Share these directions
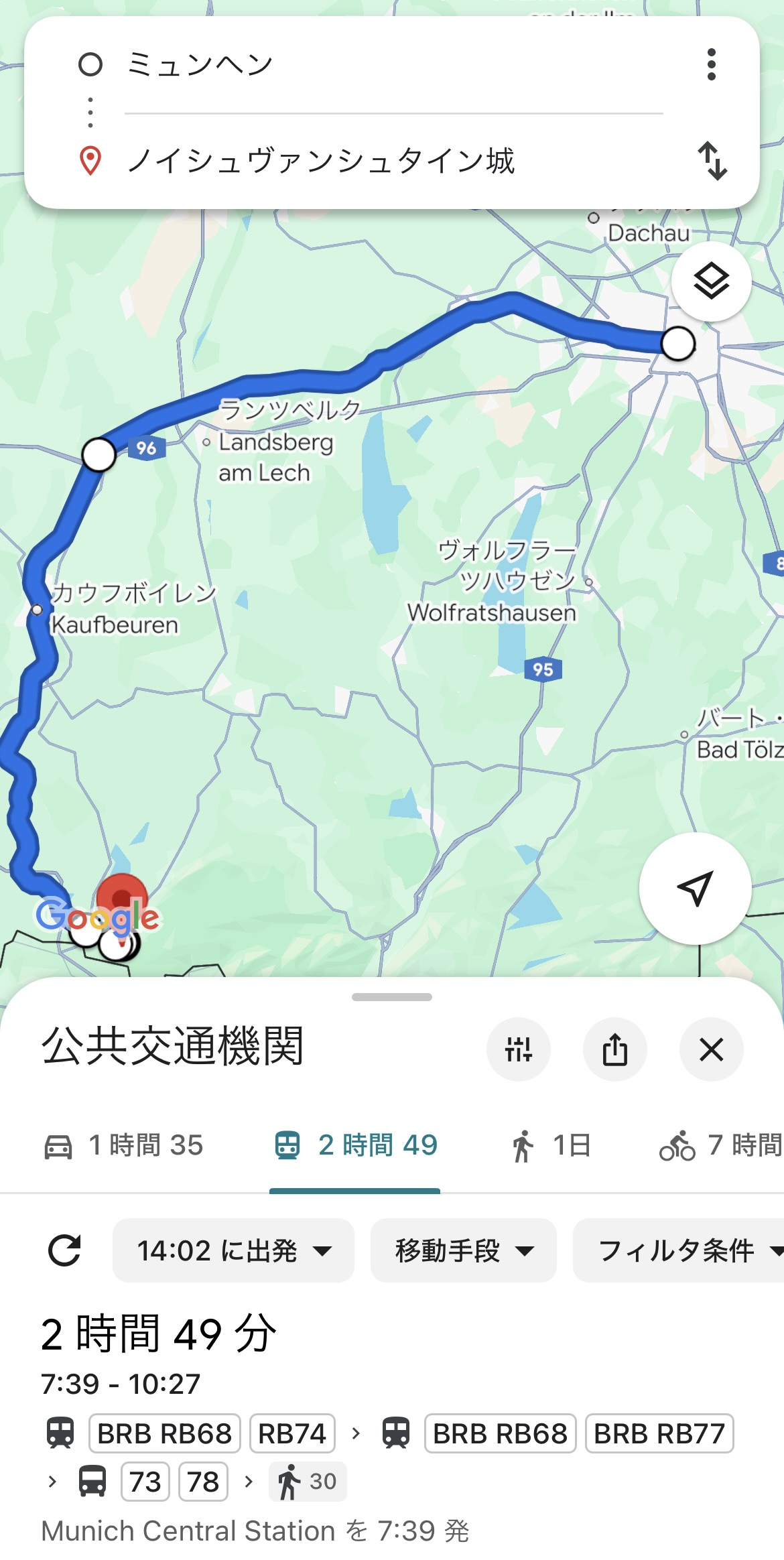Viewport: 784px width, 1560px height. point(614,1049)
